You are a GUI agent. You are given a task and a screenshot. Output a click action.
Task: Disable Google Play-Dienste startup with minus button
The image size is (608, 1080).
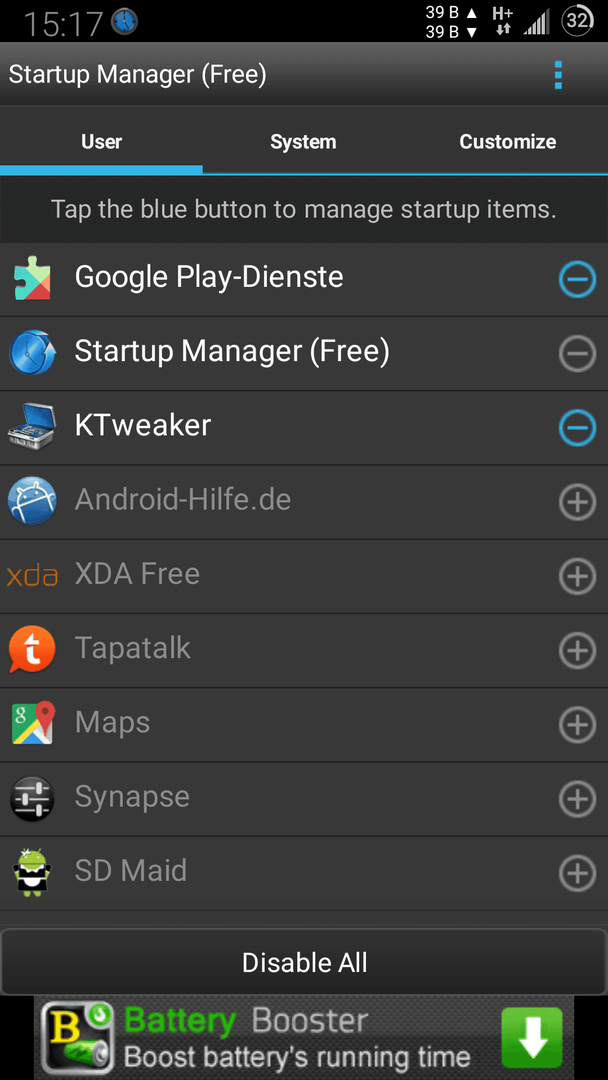point(577,279)
